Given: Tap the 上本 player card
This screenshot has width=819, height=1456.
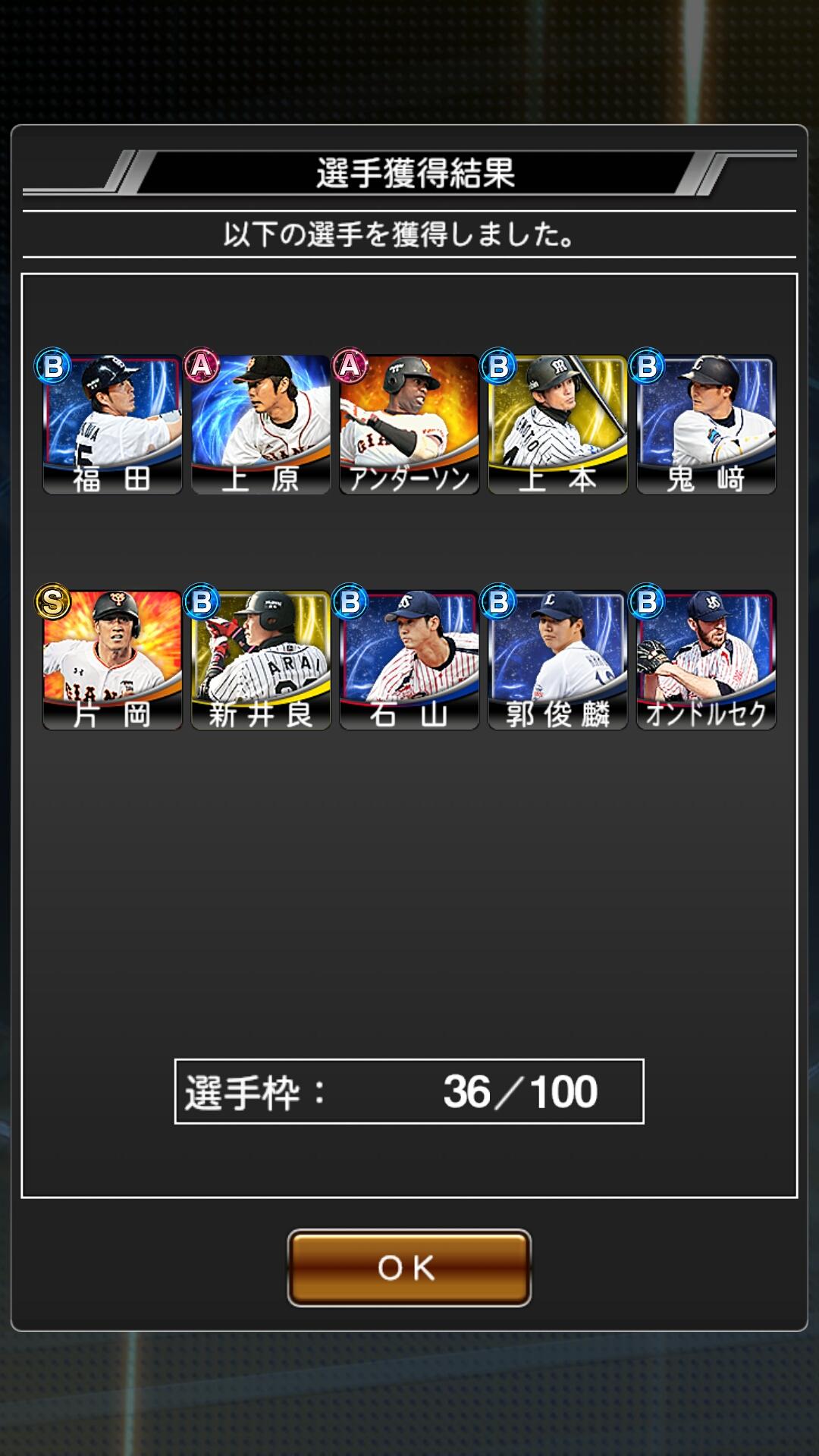Looking at the screenshot, I should [x=558, y=424].
